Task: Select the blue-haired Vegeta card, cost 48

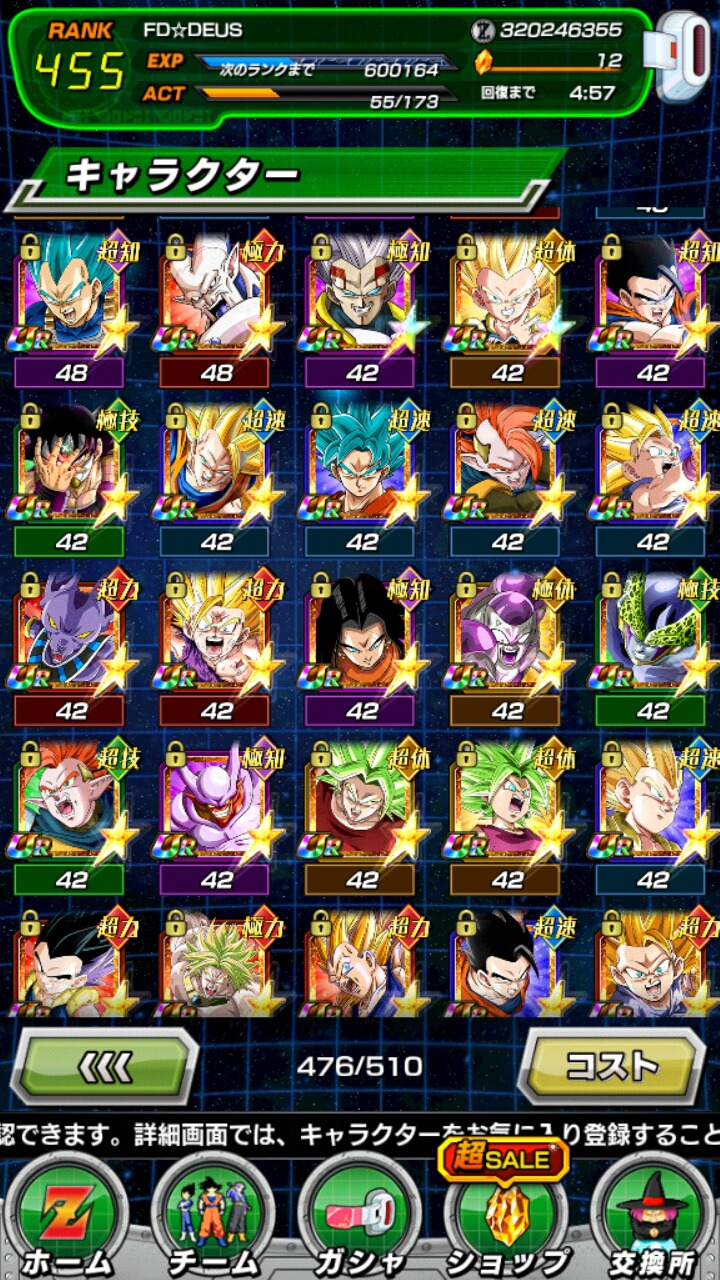Action: pos(72,295)
